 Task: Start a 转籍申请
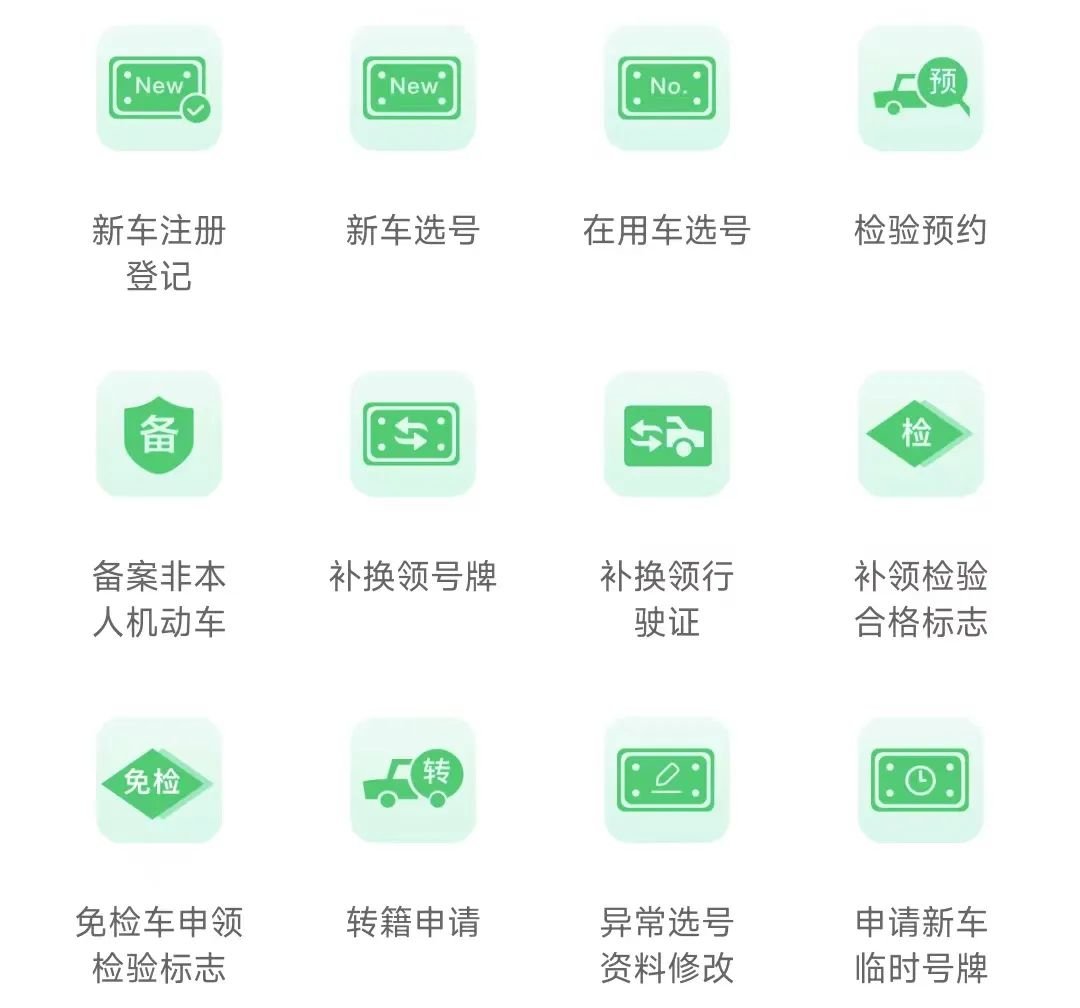point(413,781)
